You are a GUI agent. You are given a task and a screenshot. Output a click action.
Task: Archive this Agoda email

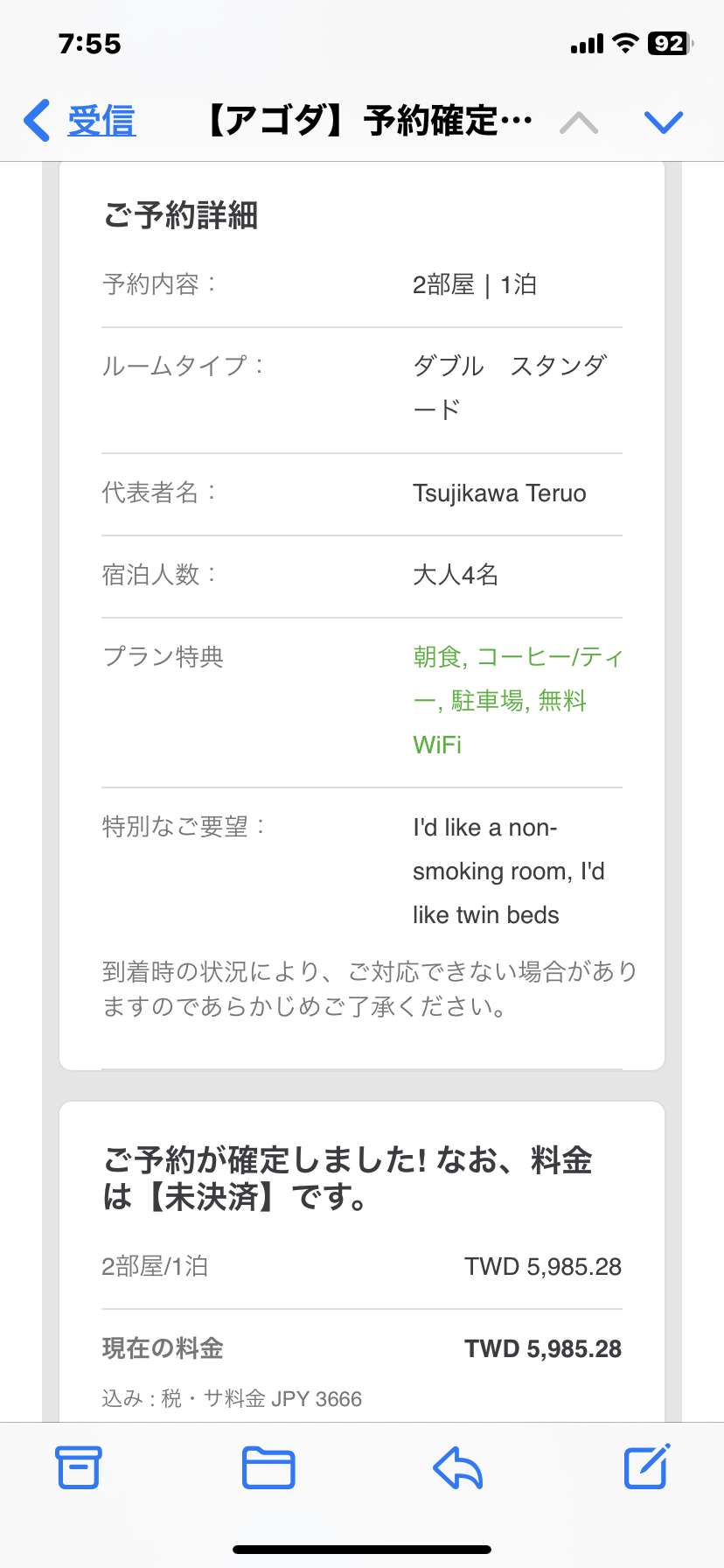[x=79, y=1467]
